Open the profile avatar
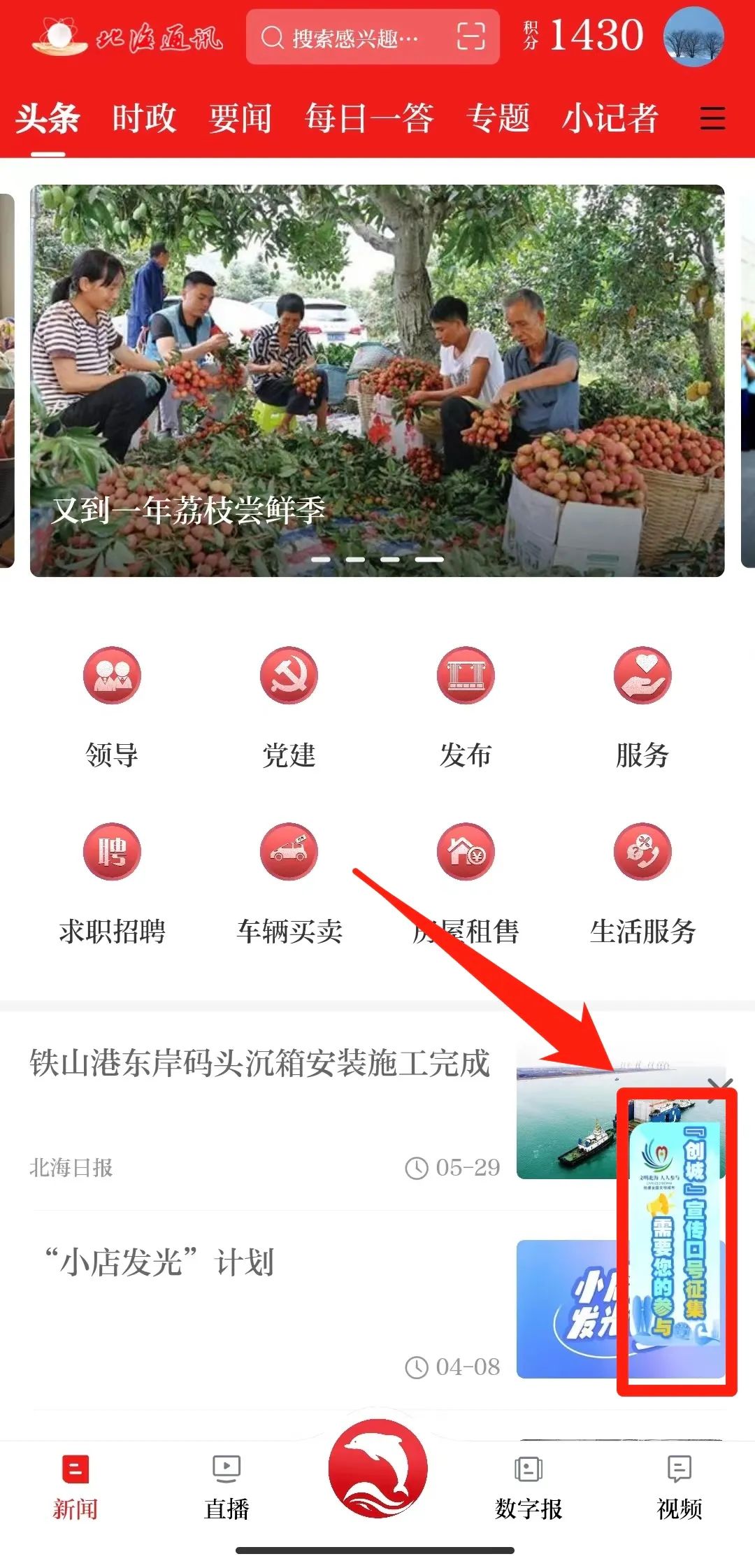755x1568 pixels. (693, 37)
